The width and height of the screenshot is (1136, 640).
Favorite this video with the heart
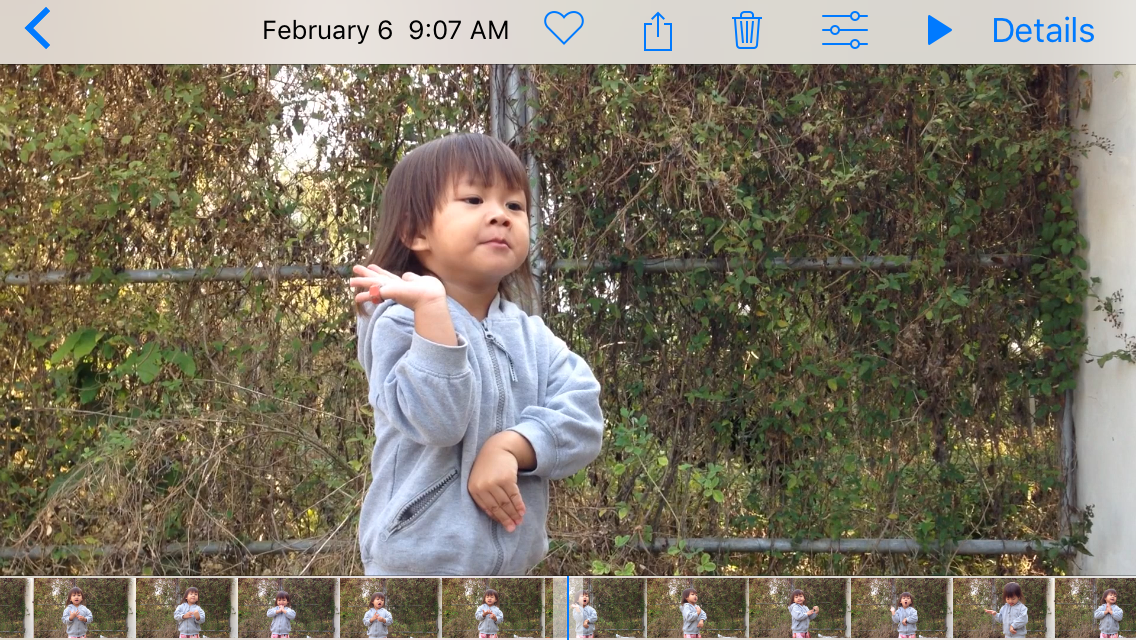pos(563,28)
